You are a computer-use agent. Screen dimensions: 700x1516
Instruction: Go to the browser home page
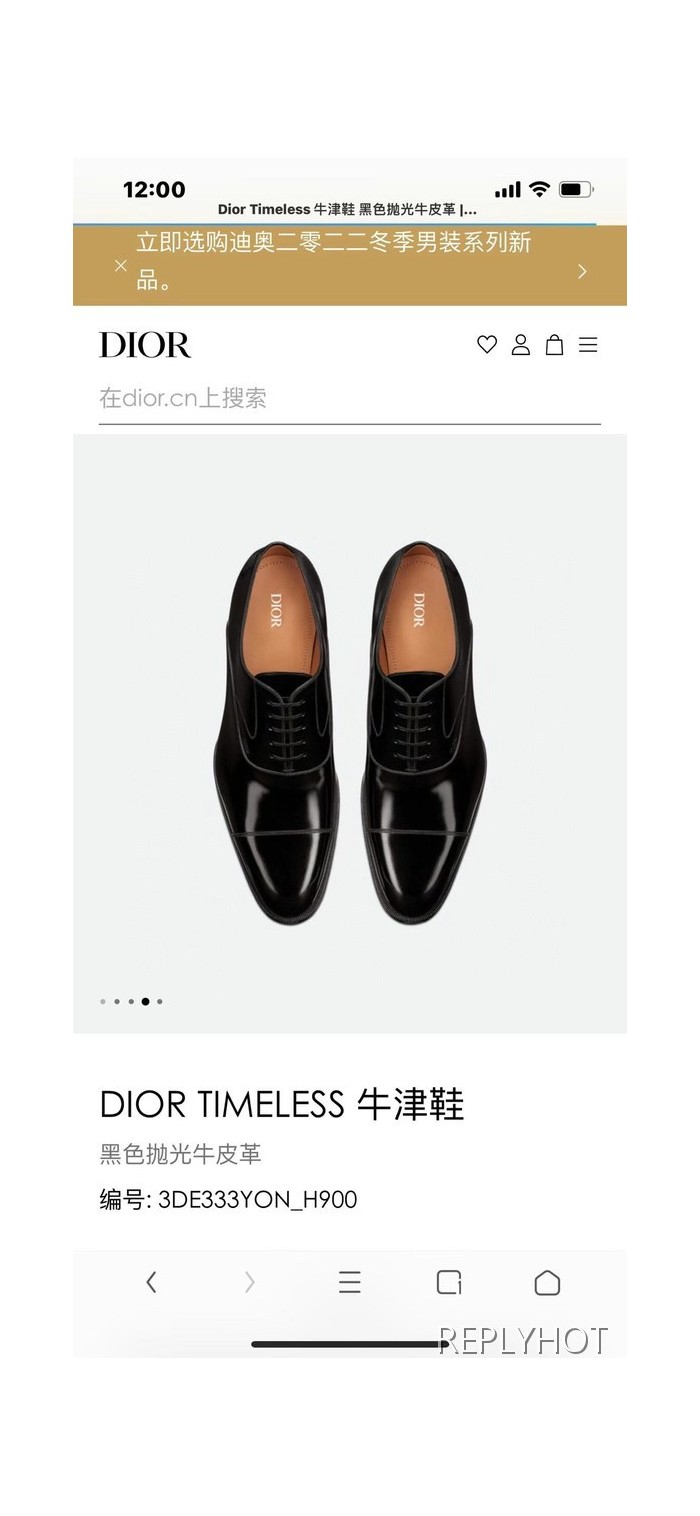(547, 1282)
